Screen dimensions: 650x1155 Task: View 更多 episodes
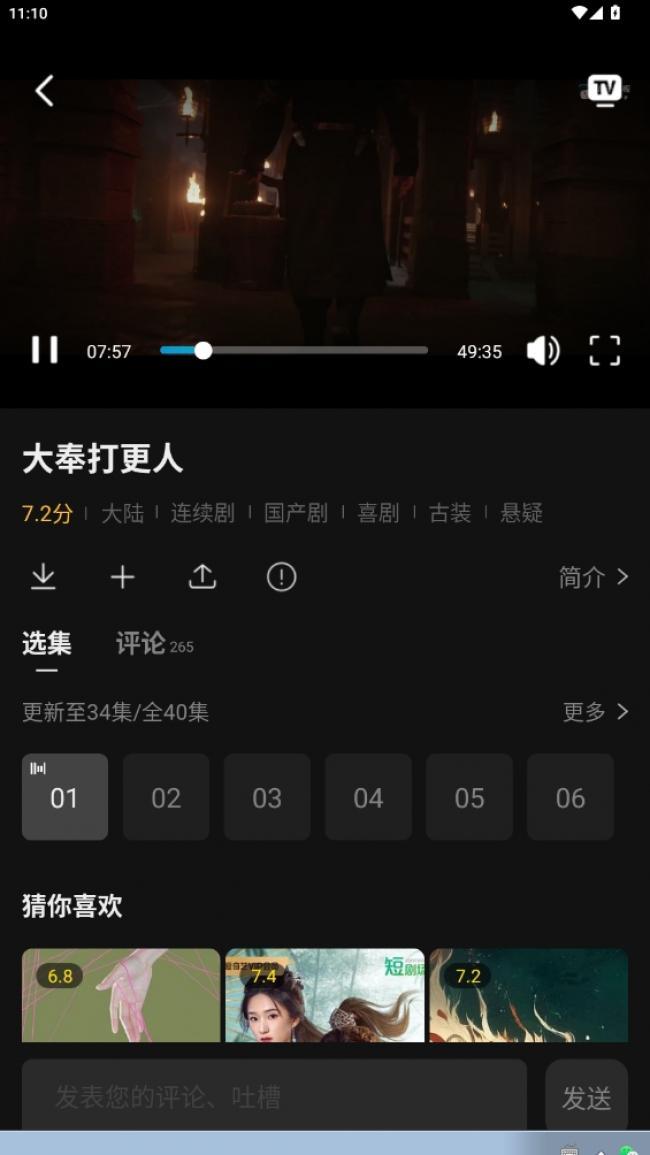coord(595,712)
